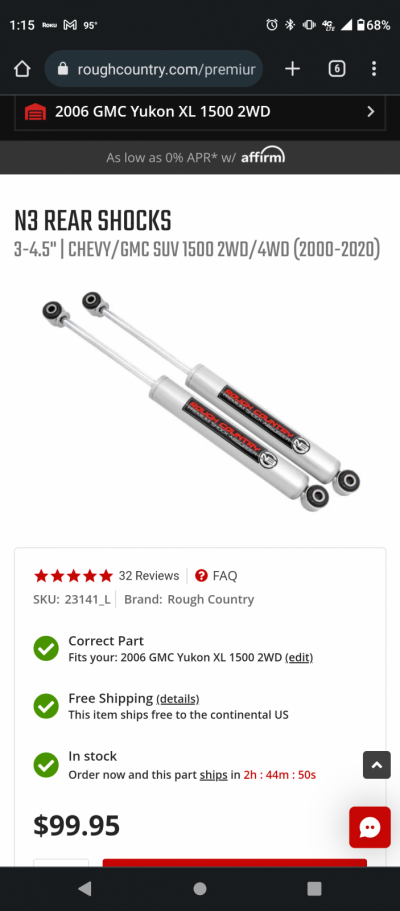Open a new browser tab
The image size is (400, 911).
[x=292, y=69]
